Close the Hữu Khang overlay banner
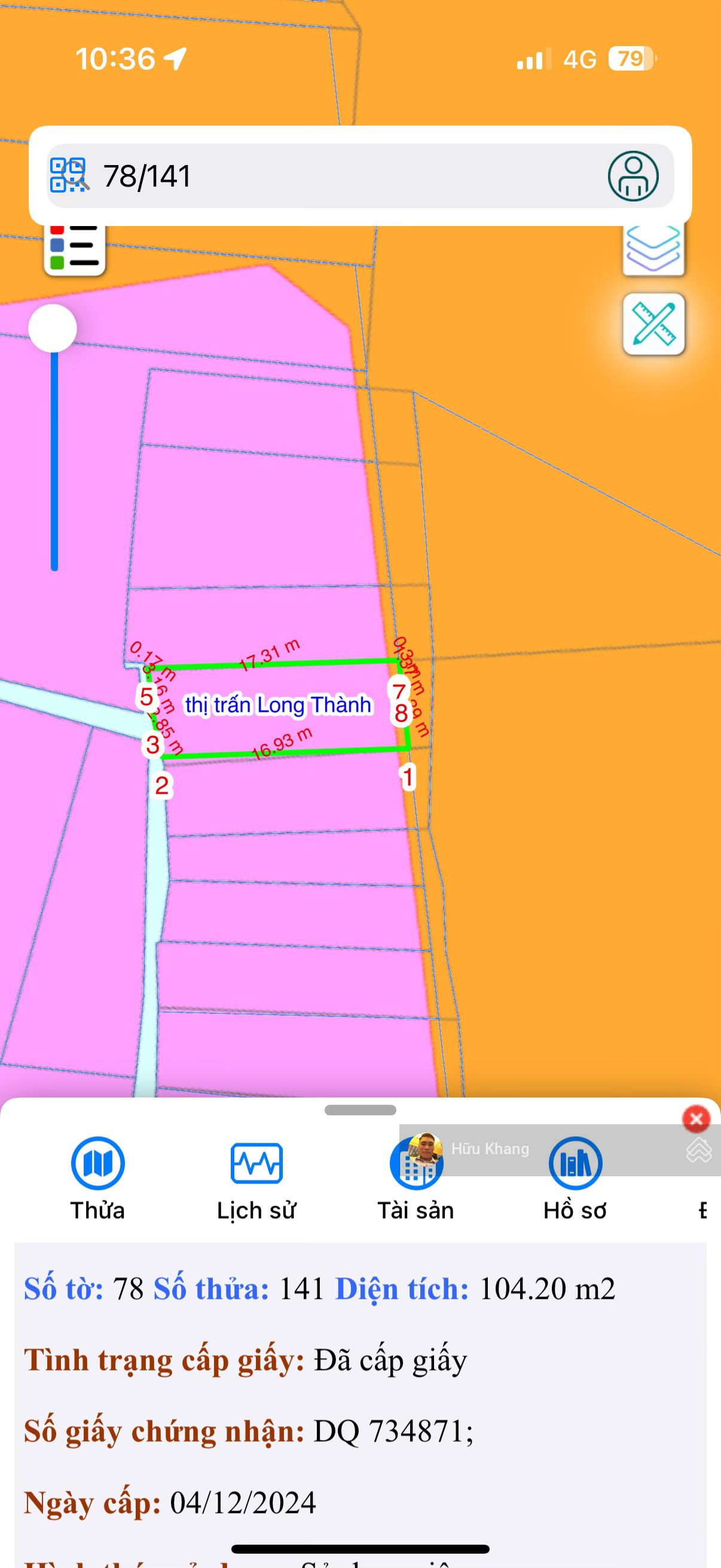 [x=696, y=1119]
